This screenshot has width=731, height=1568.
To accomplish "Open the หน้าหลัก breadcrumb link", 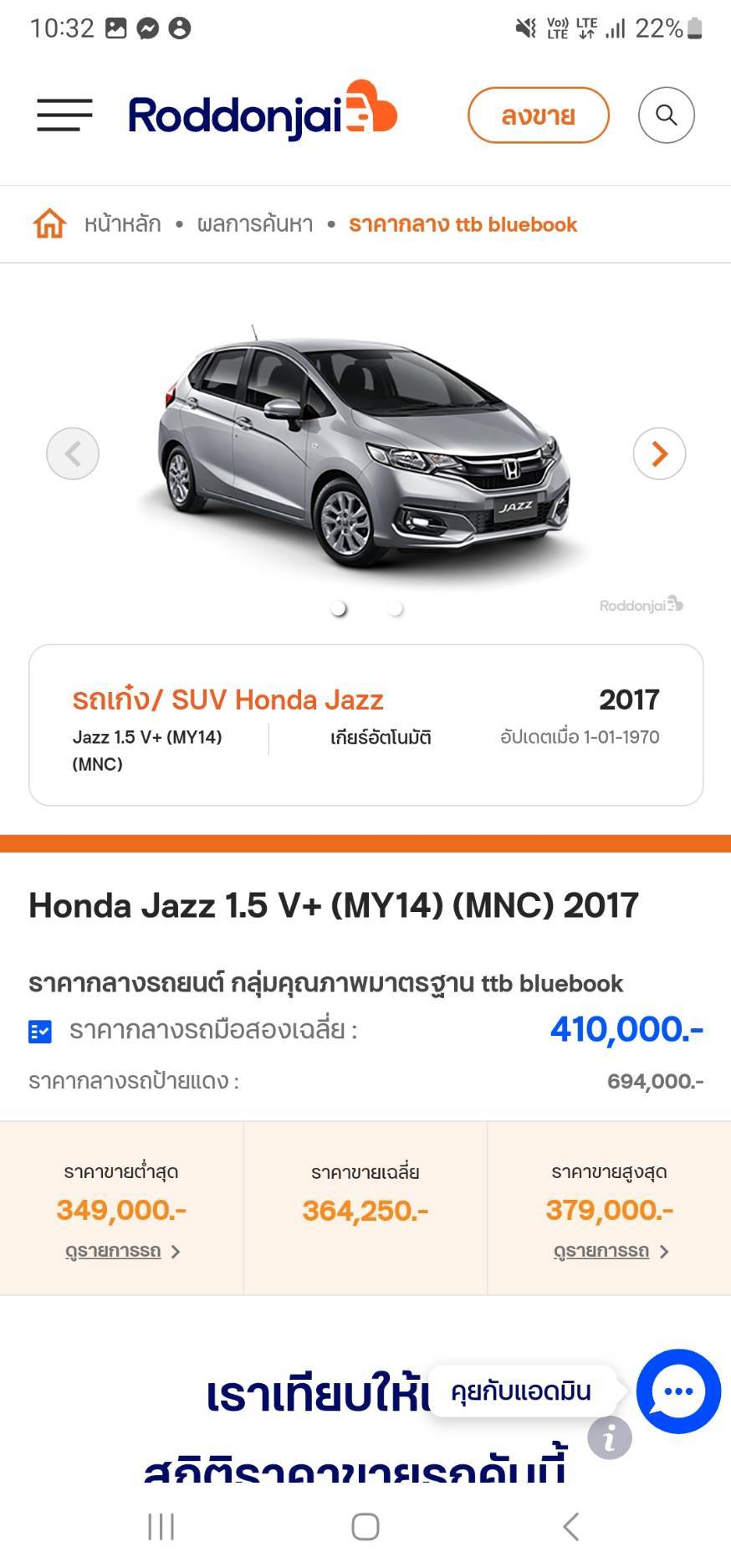I will click(122, 224).
